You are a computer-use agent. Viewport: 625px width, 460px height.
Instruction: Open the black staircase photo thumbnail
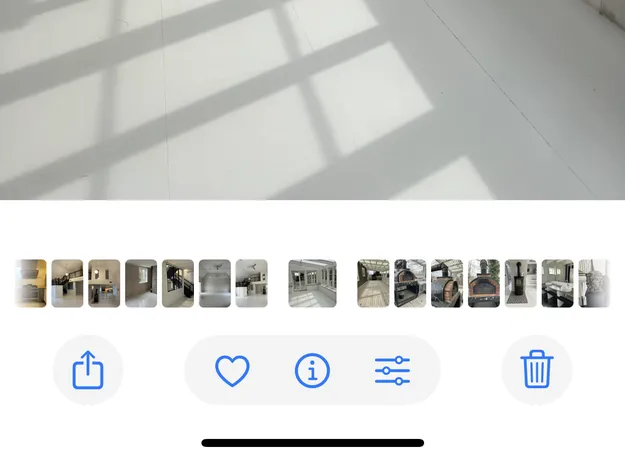click(178, 283)
